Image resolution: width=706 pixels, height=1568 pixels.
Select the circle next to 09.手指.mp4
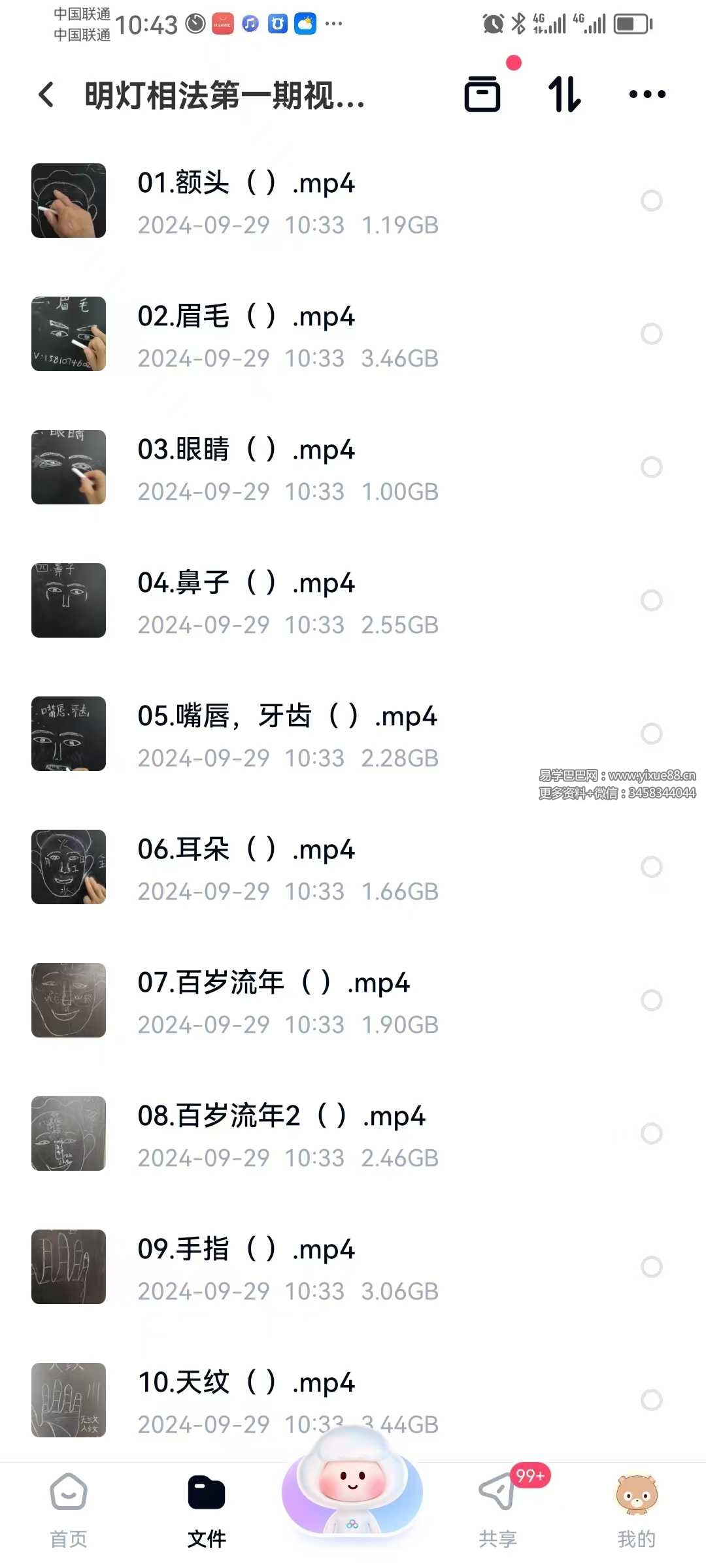[652, 1267]
